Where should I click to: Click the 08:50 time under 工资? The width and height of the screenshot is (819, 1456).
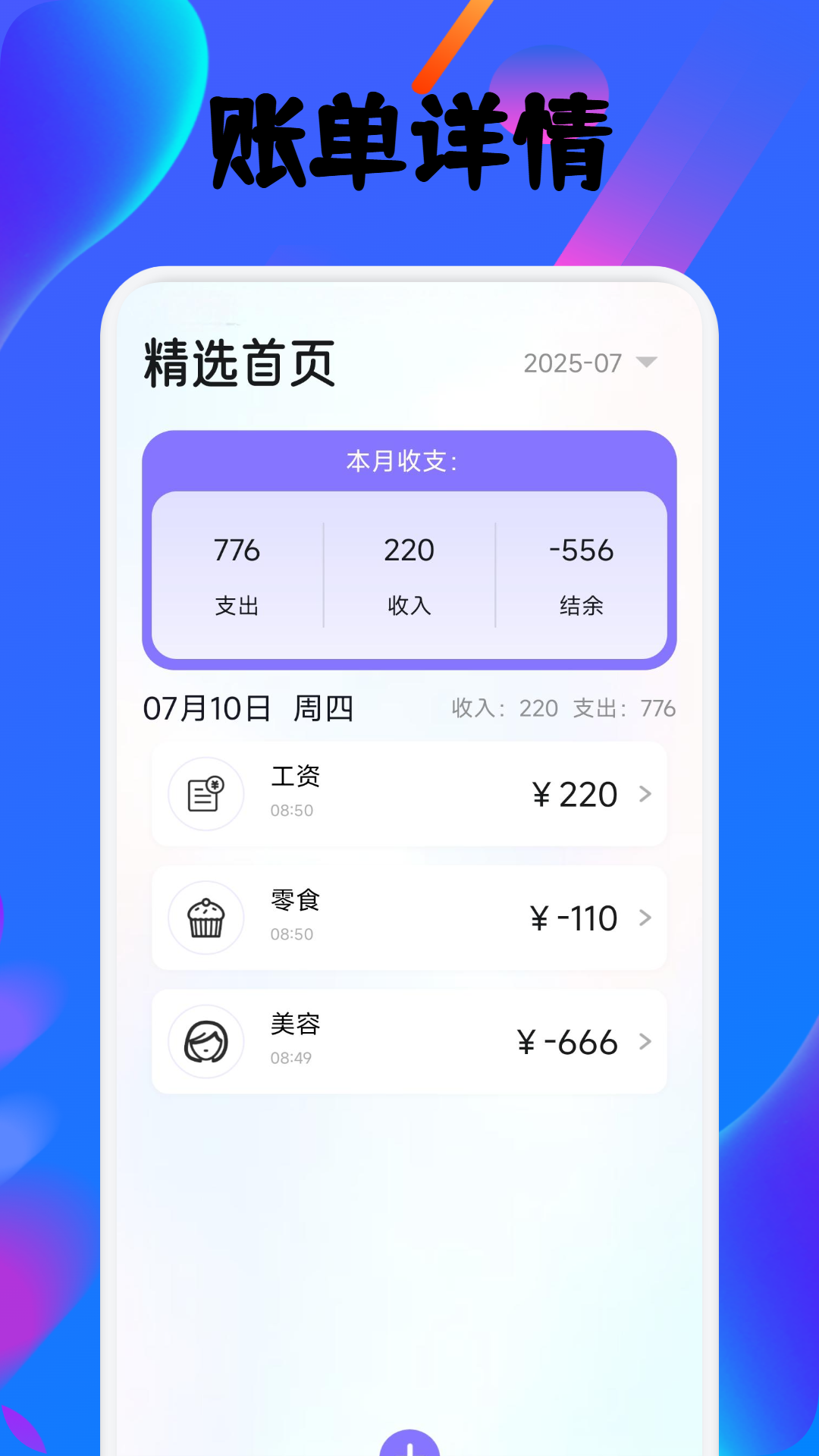click(293, 810)
